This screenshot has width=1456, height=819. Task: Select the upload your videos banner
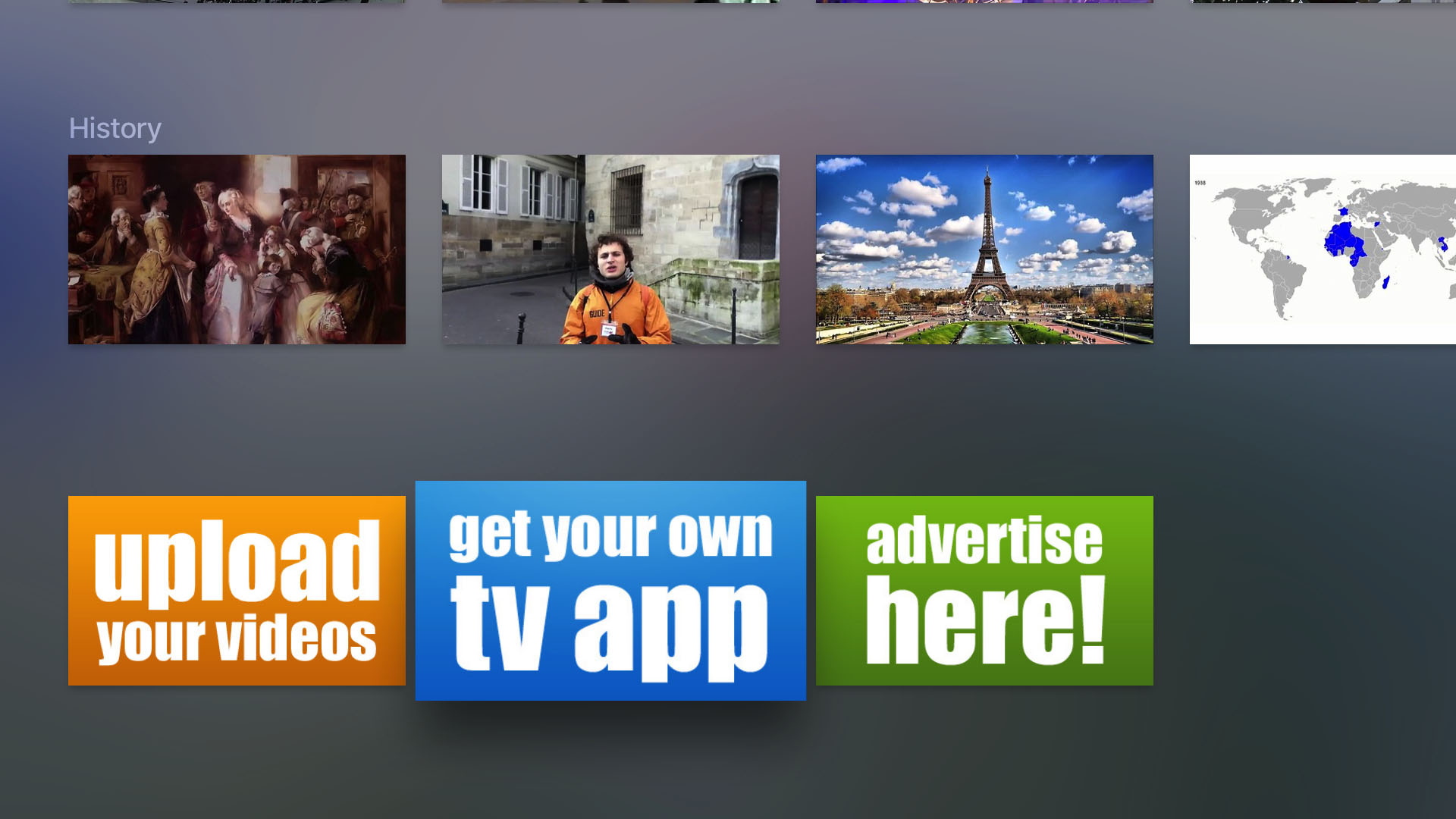(237, 590)
